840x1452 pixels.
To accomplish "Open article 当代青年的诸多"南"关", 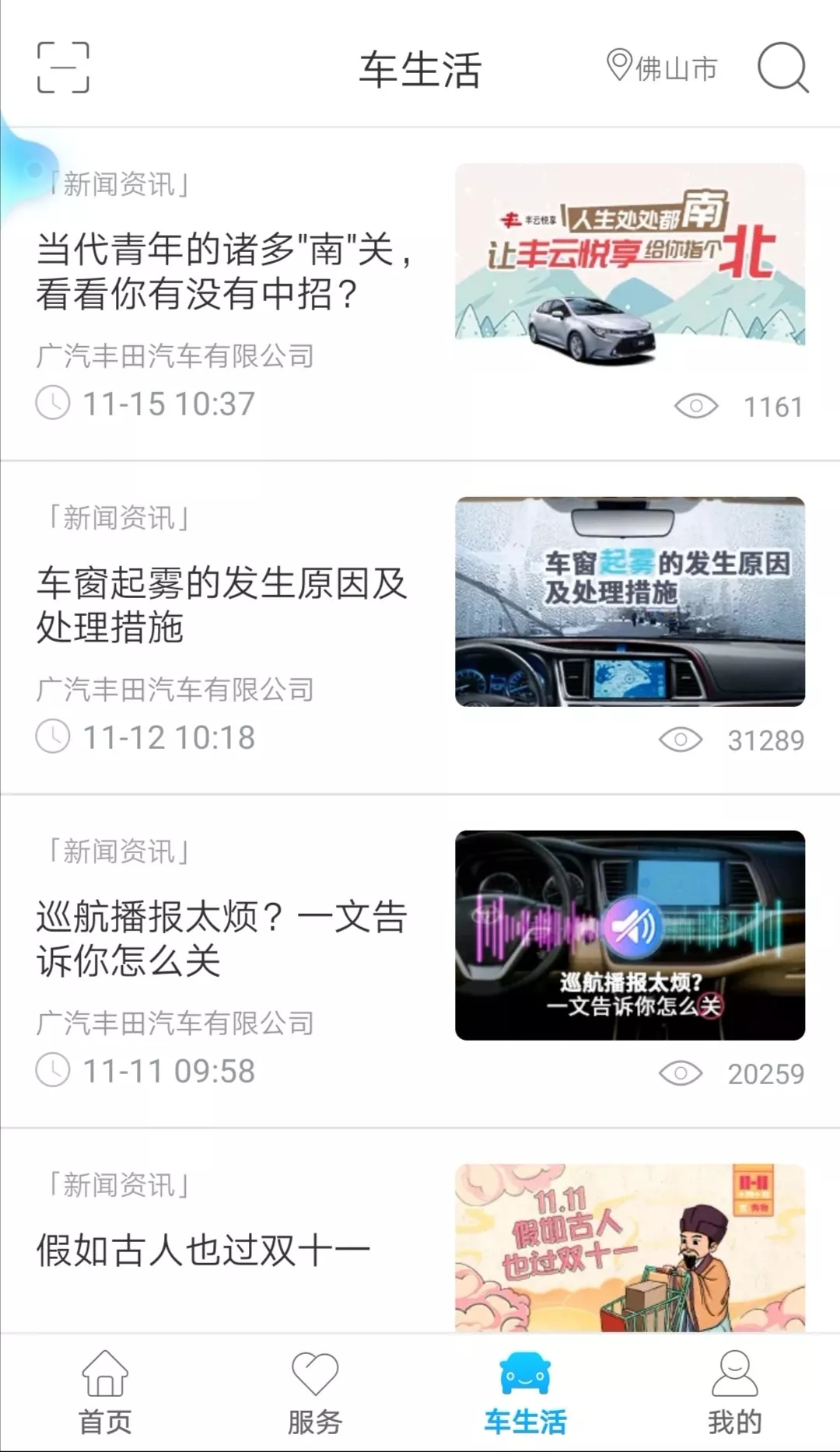I will tap(224, 271).
